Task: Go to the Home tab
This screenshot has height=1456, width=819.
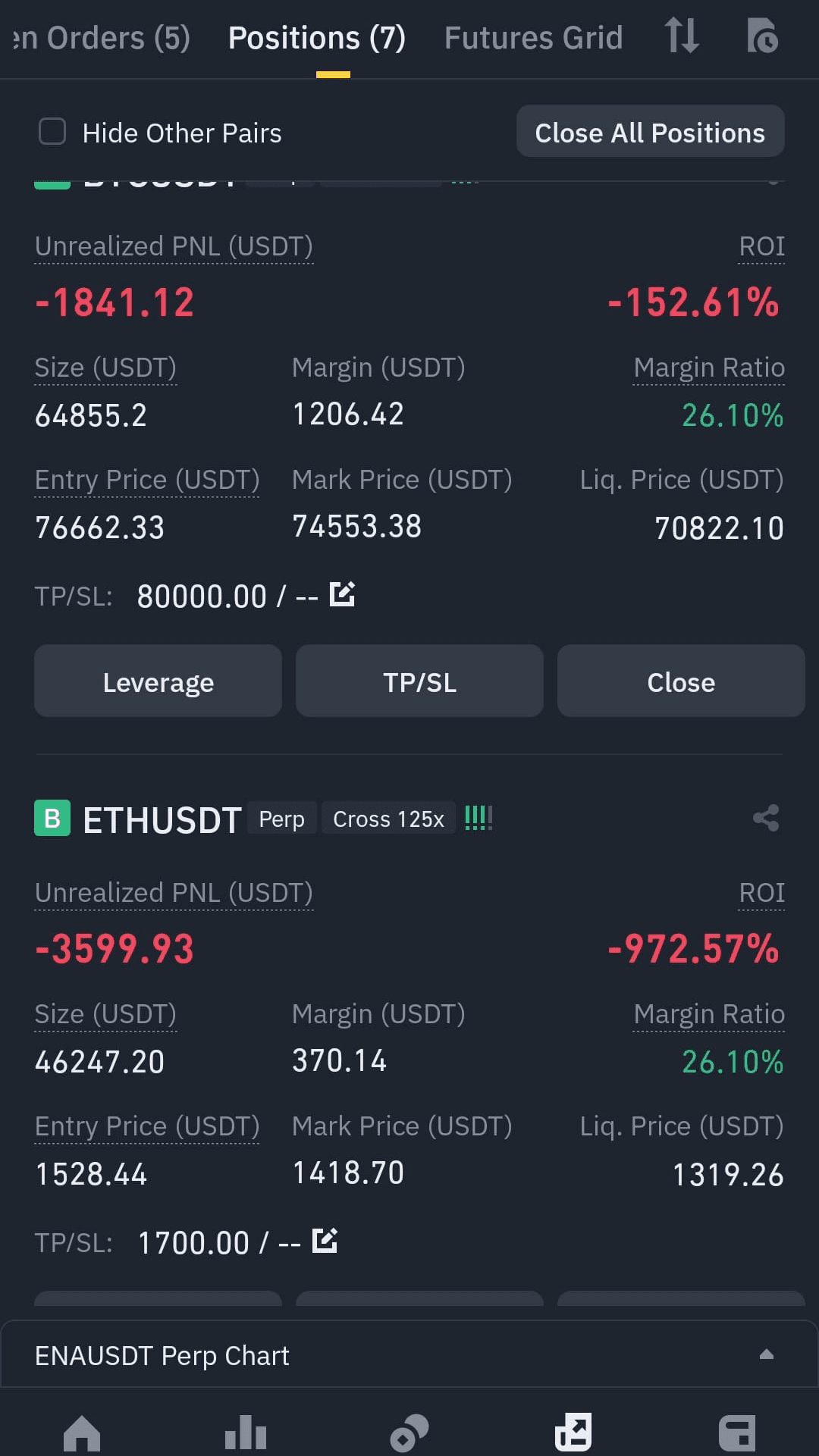Action: click(82, 1433)
